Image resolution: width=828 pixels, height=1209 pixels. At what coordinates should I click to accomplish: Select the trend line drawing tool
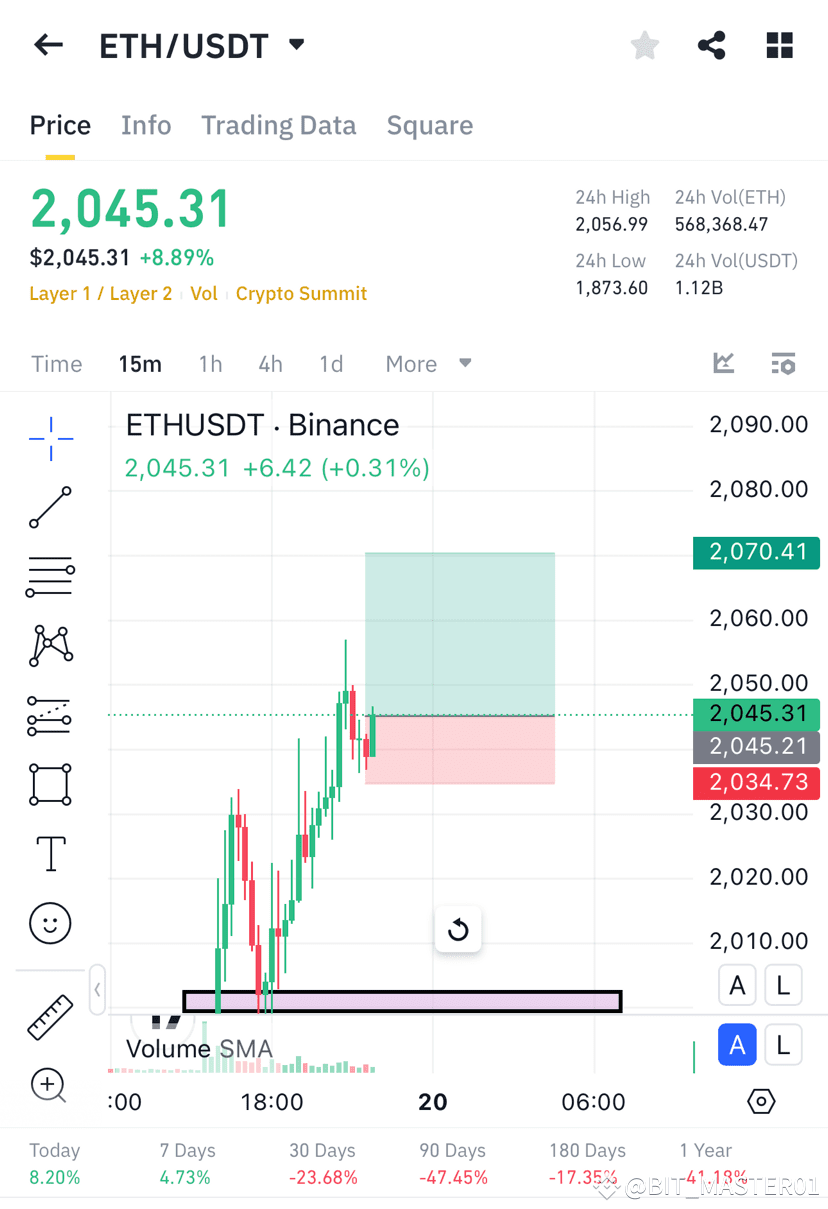tap(50, 508)
